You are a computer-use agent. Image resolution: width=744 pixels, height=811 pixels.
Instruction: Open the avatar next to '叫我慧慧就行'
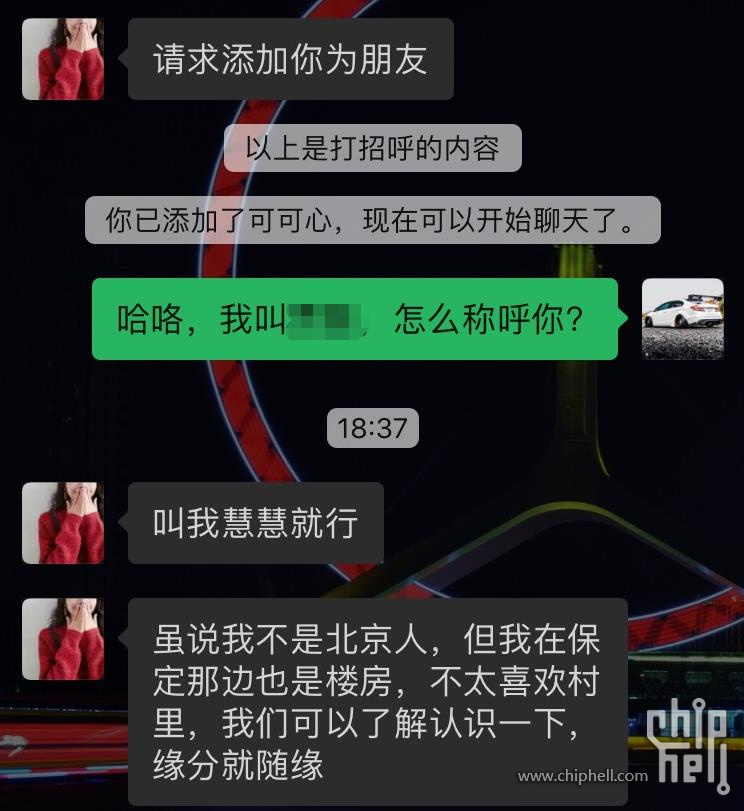pyautogui.click(x=63, y=523)
